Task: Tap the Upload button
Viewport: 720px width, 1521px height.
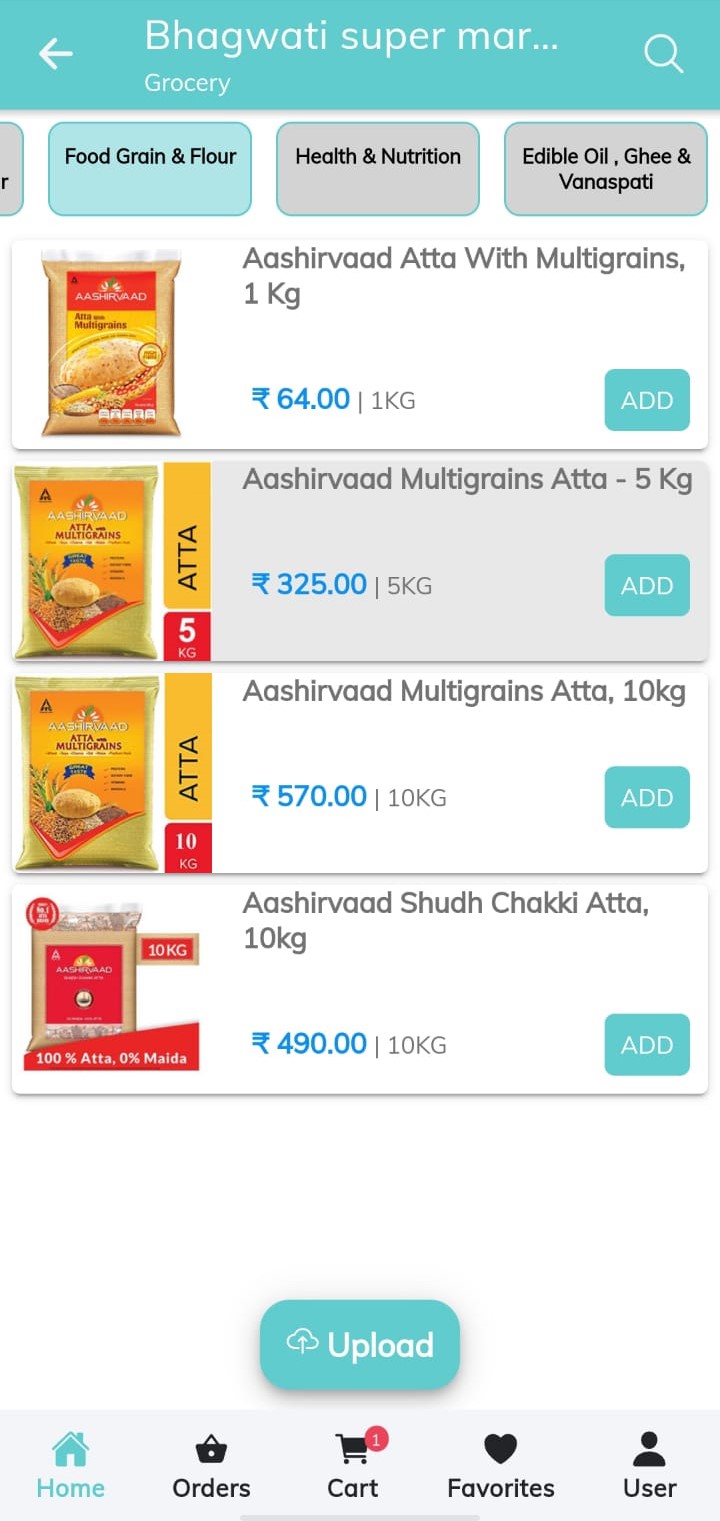Action: click(x=360, y=1344)
